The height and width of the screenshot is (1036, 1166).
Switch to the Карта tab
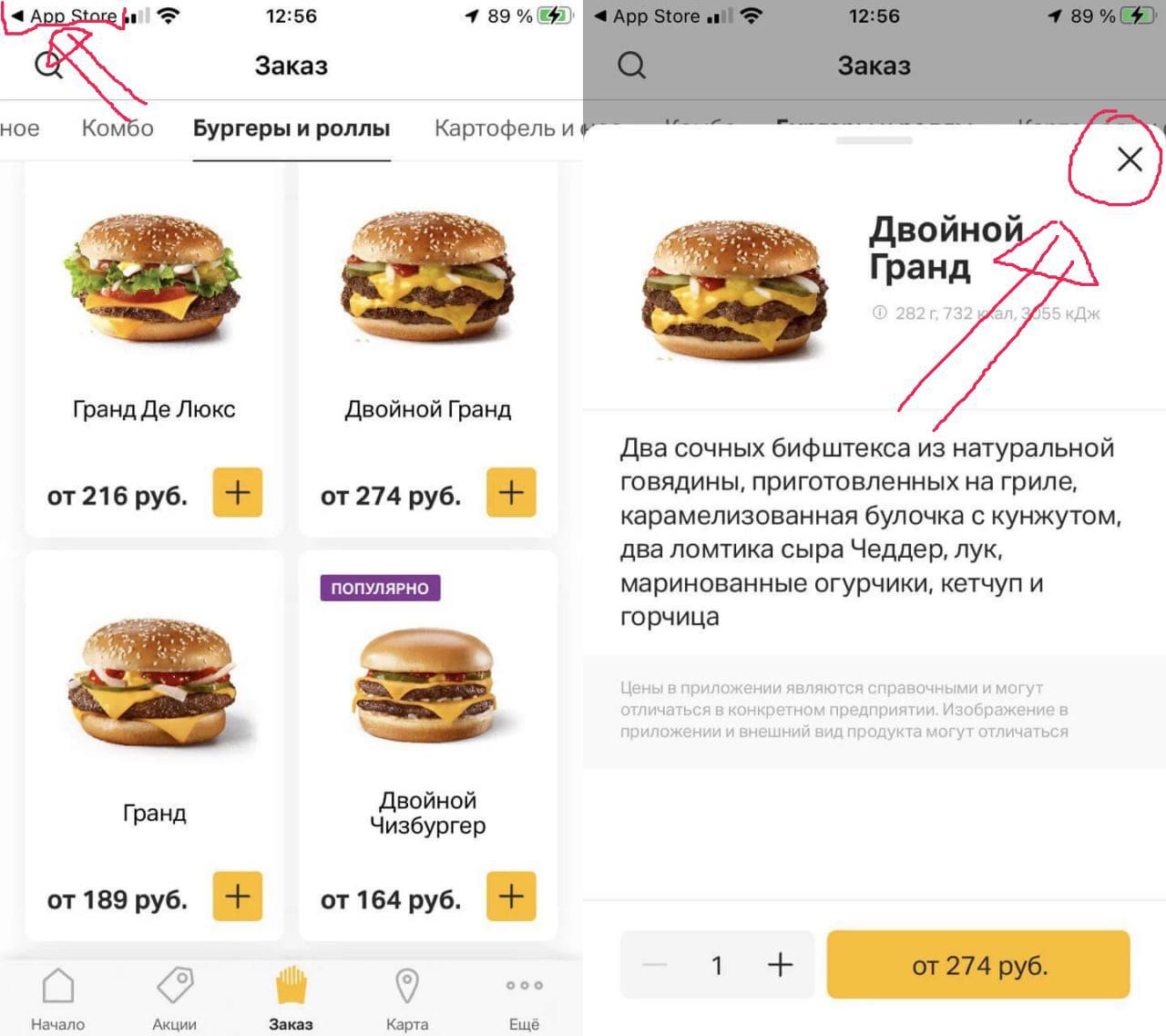click(407, 1000)
